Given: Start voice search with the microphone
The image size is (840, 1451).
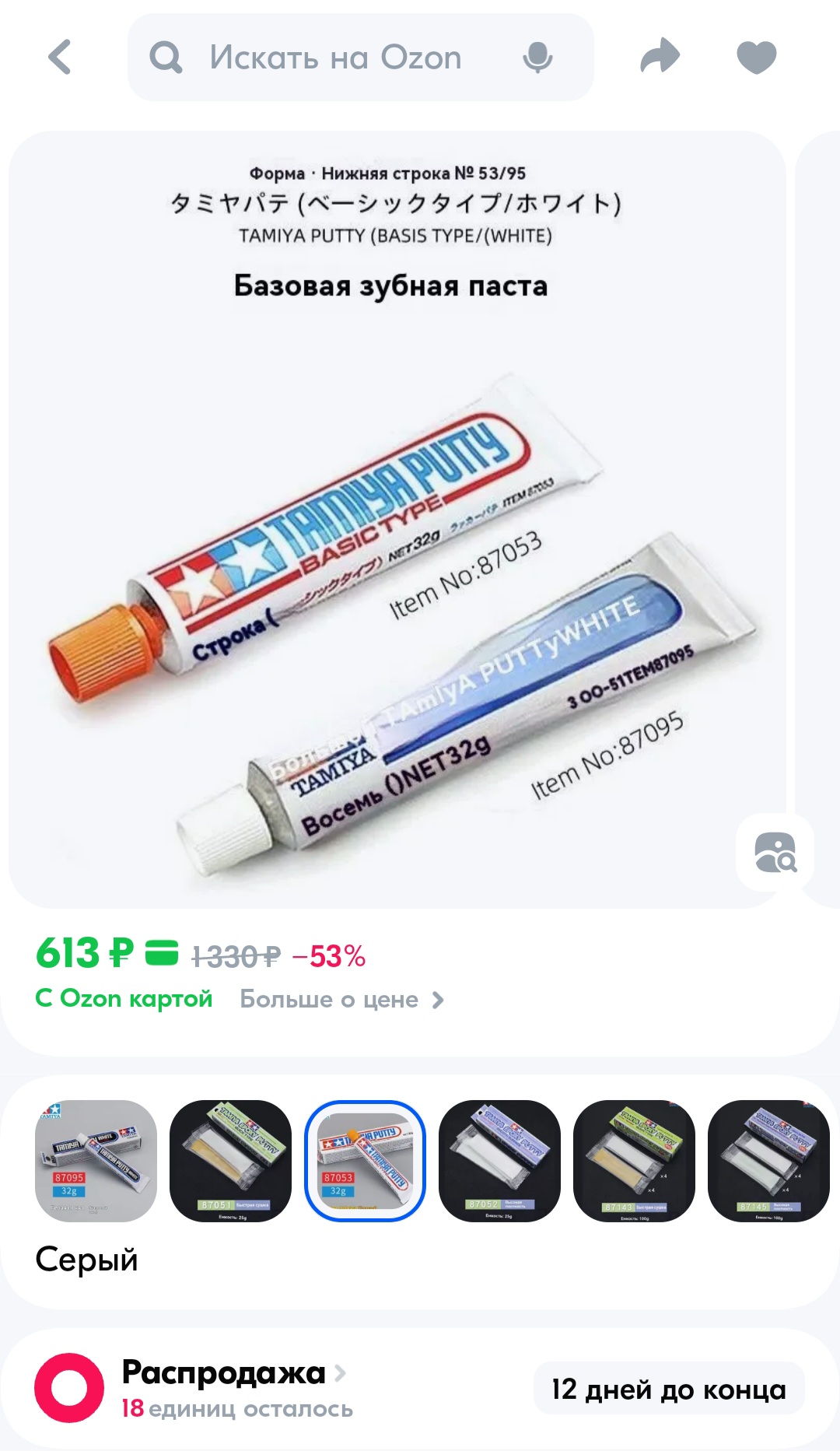Looking at the screenshot, I should 537,57.
